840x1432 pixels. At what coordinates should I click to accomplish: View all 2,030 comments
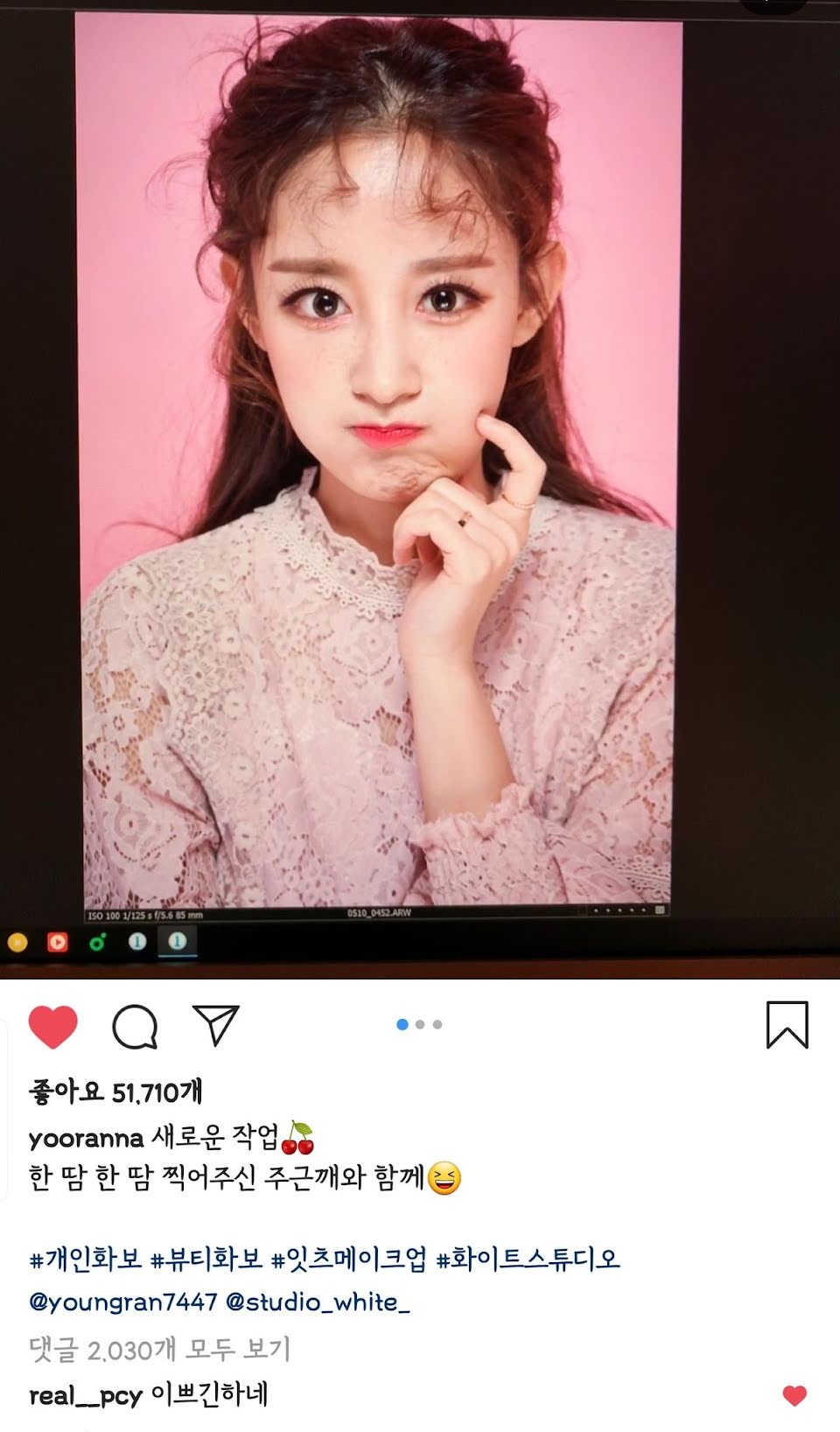tap(159, 1350)
